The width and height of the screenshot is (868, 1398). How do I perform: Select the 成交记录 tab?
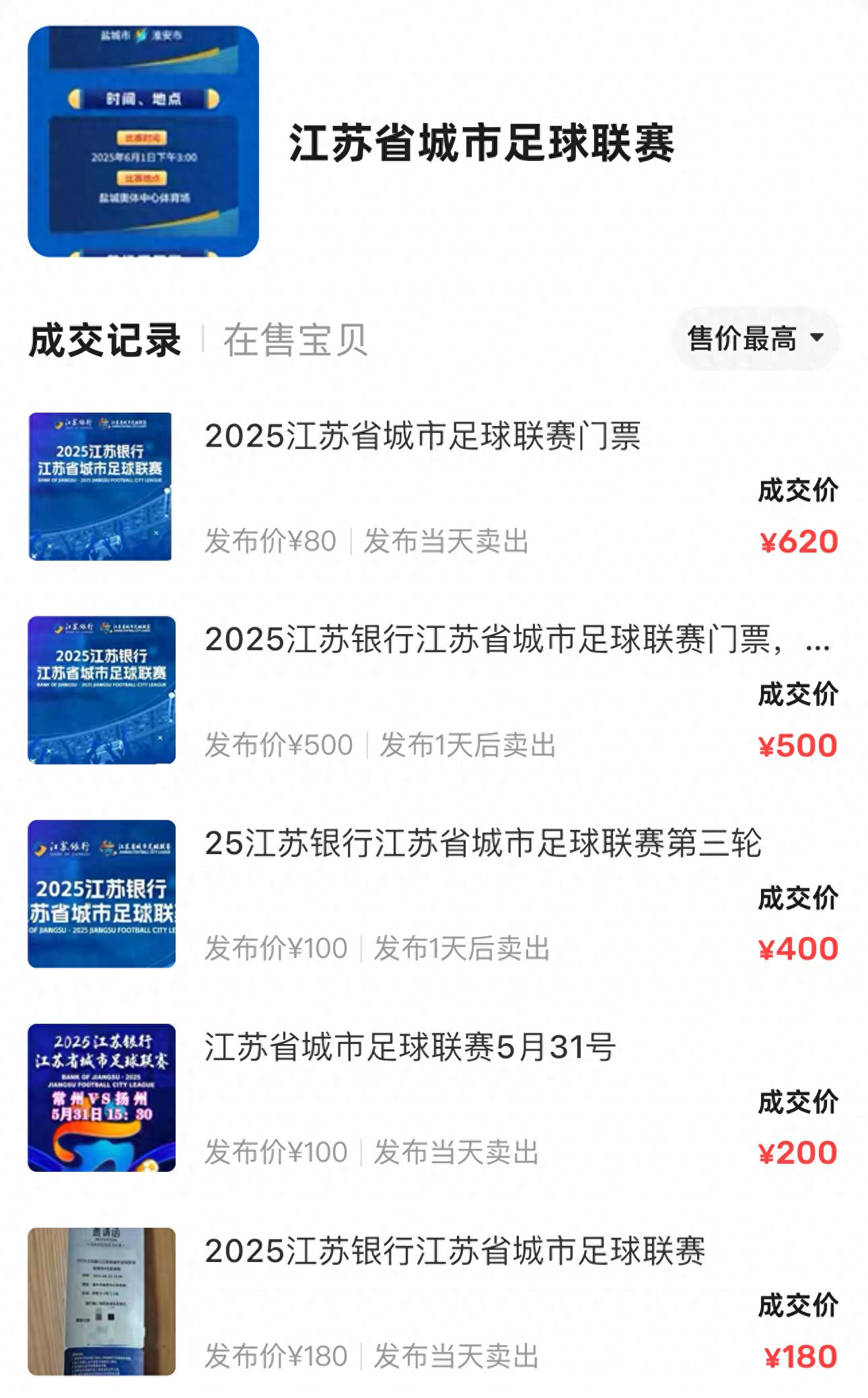coord(105,339)
